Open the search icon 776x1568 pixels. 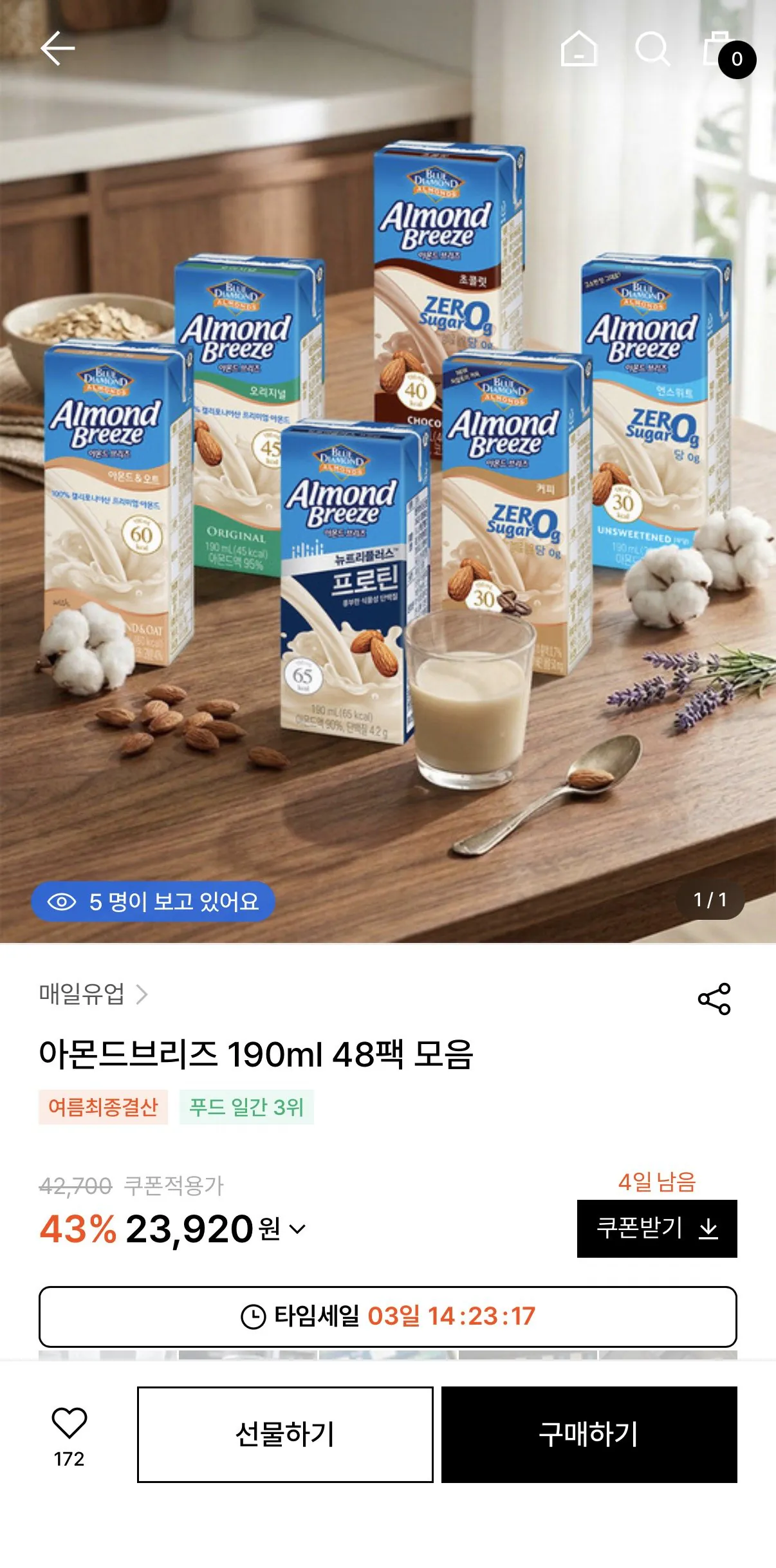(x=652, y=48)
